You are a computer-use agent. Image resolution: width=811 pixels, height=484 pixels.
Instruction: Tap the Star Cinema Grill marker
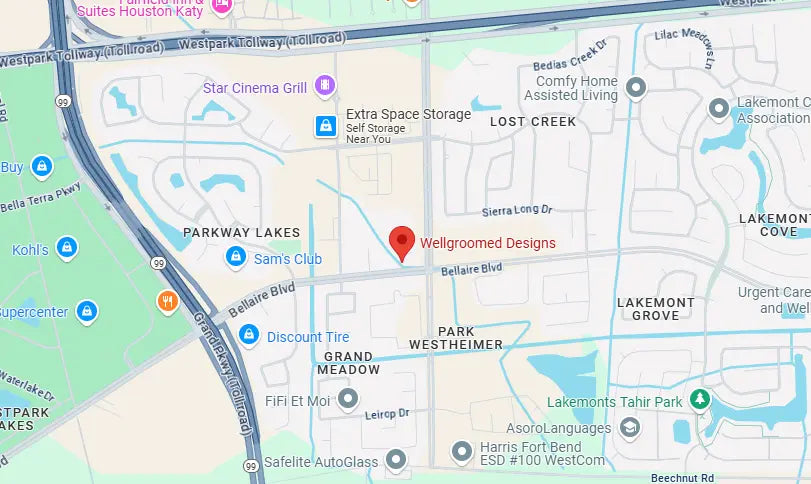324,87
